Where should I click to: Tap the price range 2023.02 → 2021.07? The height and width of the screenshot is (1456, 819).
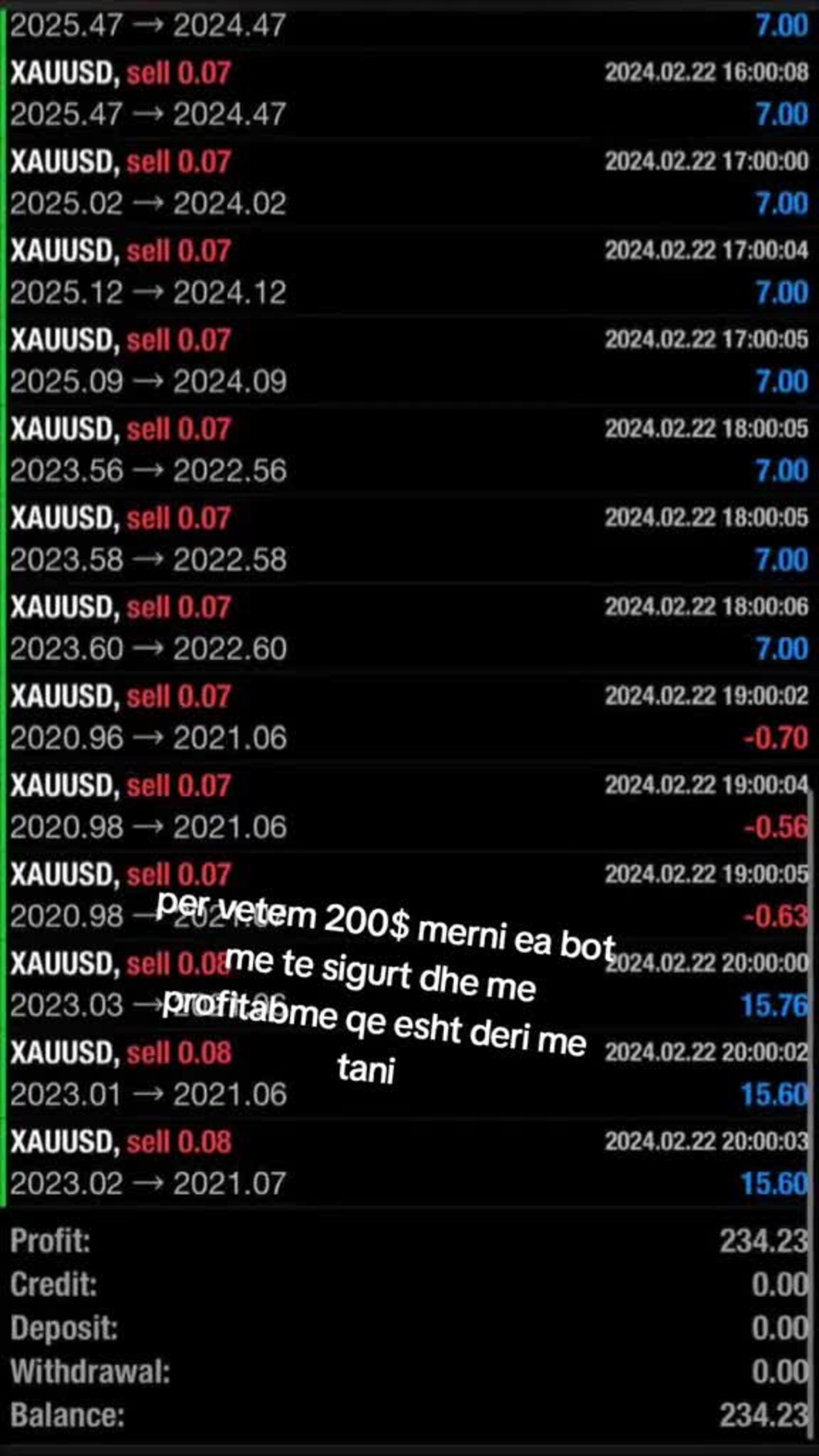point(147,1184)
